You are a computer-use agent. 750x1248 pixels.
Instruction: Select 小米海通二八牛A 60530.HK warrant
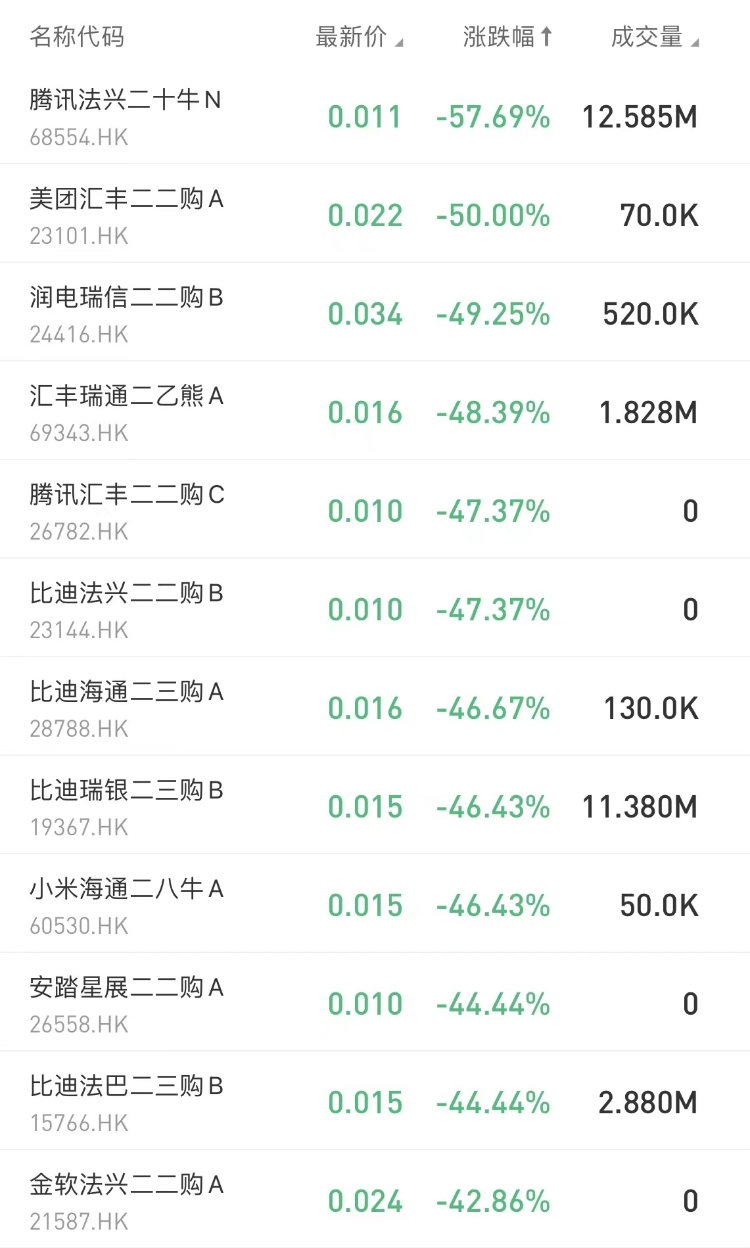point(375,904)
